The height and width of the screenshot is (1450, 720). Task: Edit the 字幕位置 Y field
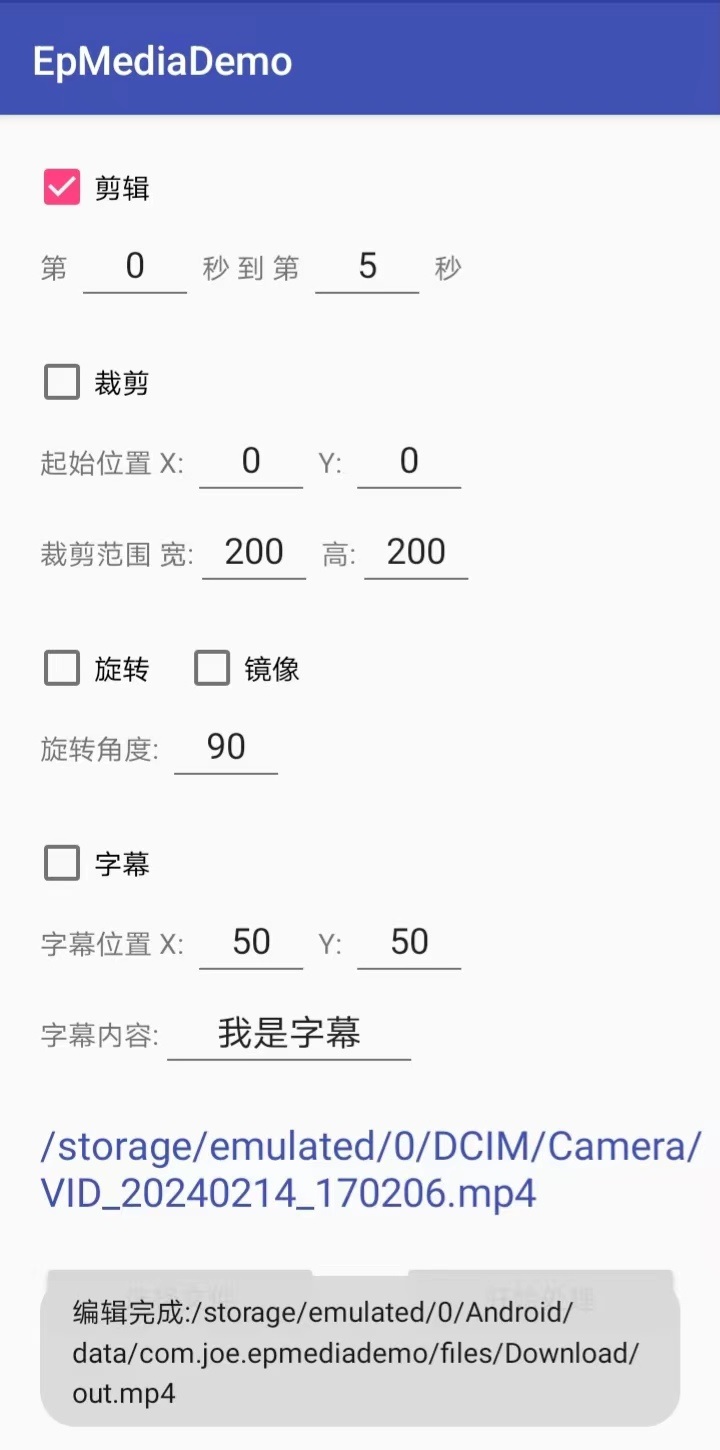pos(409,942)
